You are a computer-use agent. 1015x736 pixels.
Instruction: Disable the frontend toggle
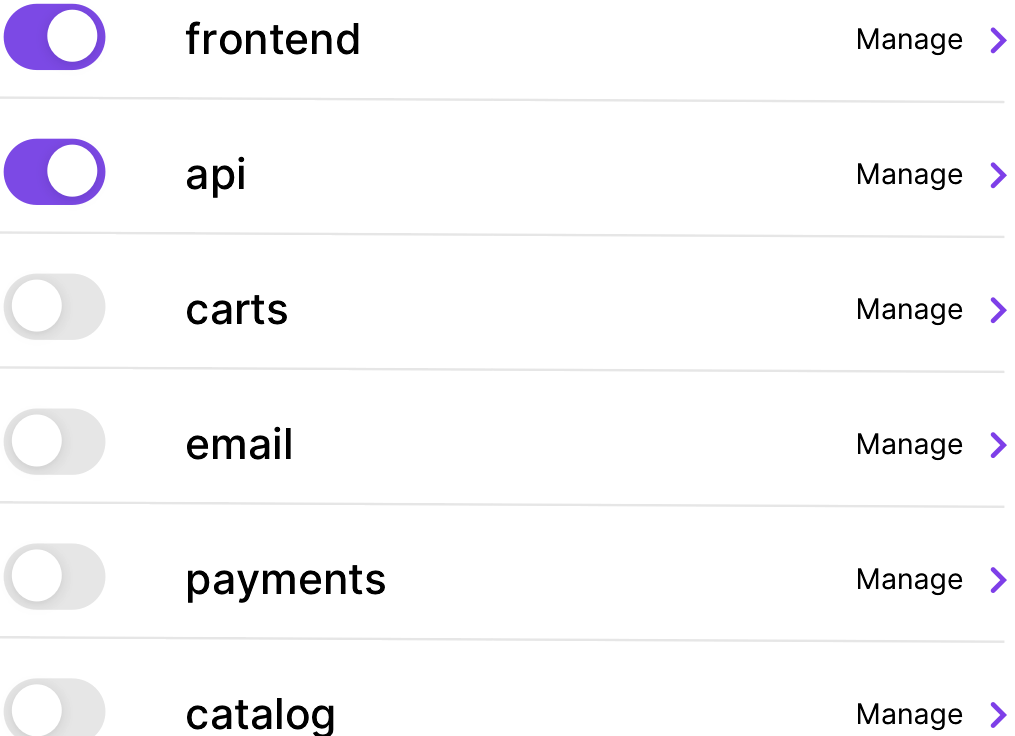pos(55,38)
